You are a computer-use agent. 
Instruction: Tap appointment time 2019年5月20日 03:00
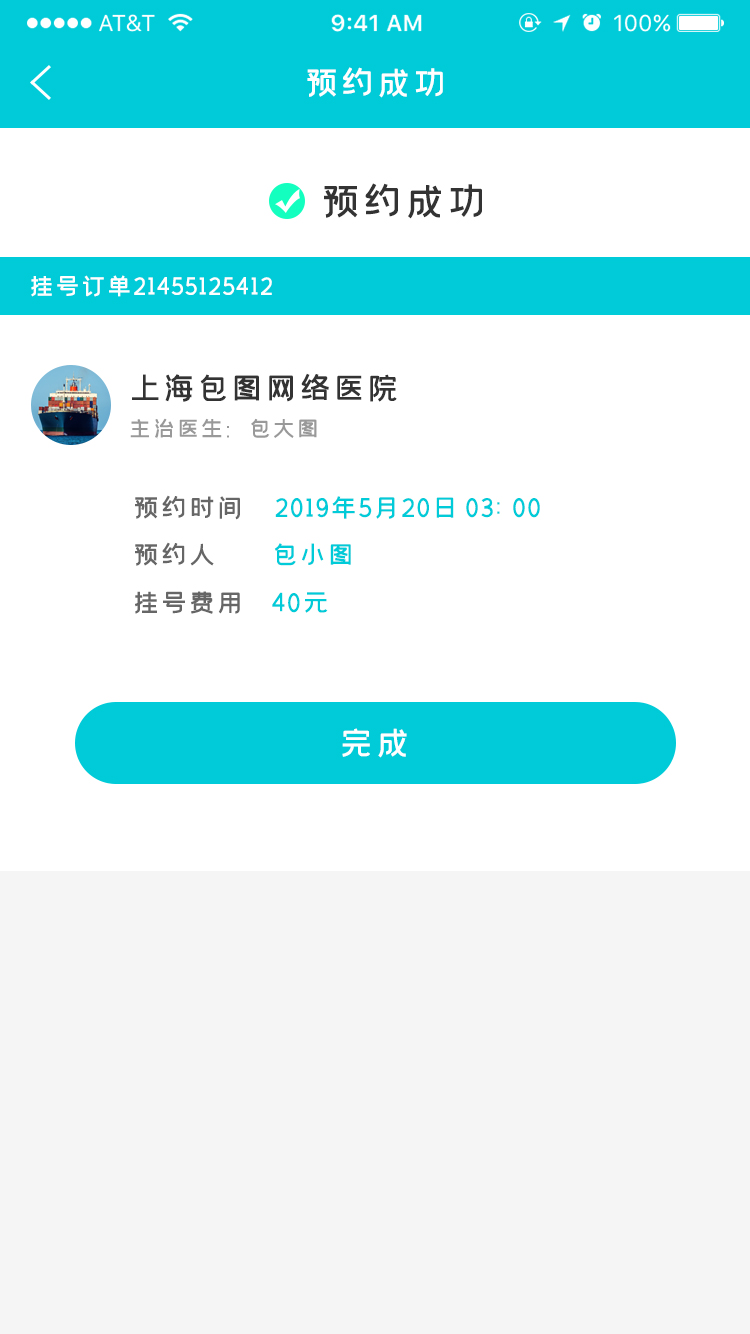(x=408, y=508)
